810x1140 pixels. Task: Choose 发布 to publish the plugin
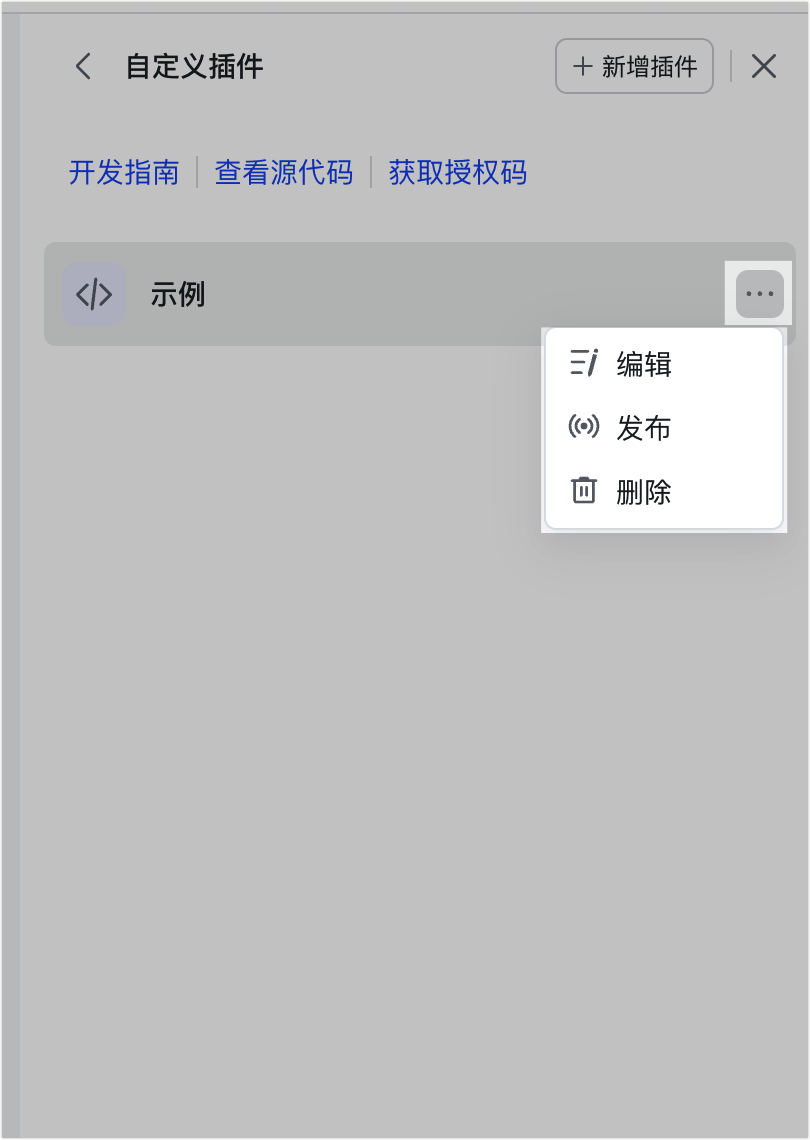coord(643,428)
